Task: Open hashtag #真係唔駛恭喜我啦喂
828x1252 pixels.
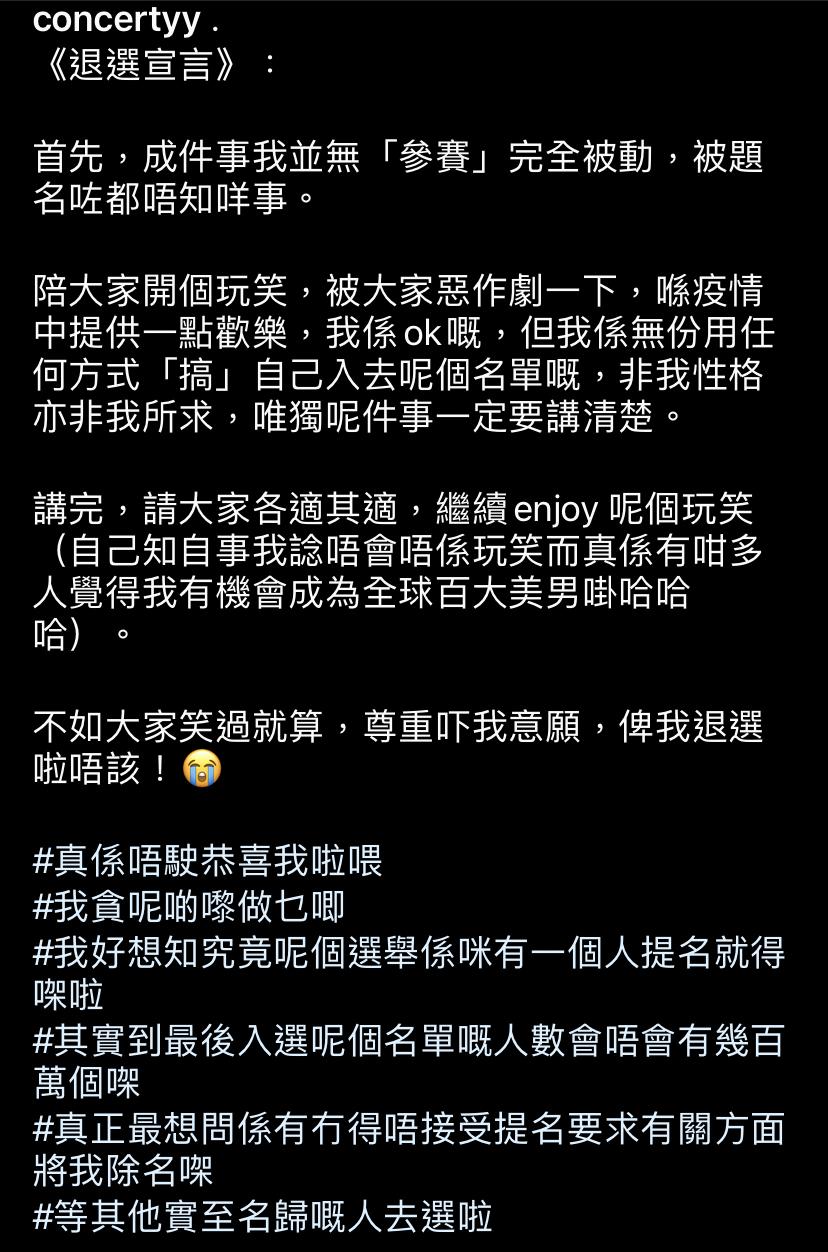Action: pyautogui.click(x=208, y=861)
